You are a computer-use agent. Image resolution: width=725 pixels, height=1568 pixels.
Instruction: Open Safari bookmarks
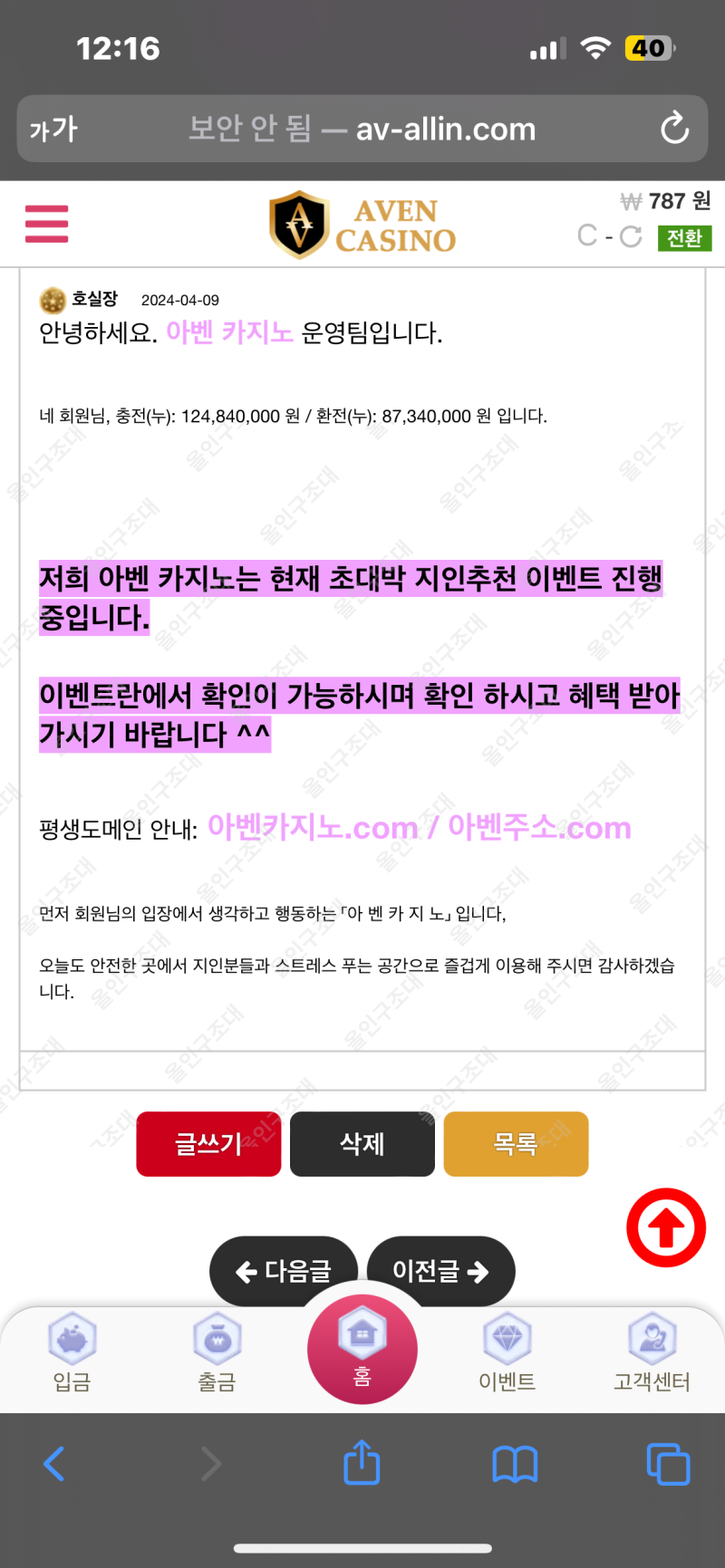click(x=515, y=1464)
